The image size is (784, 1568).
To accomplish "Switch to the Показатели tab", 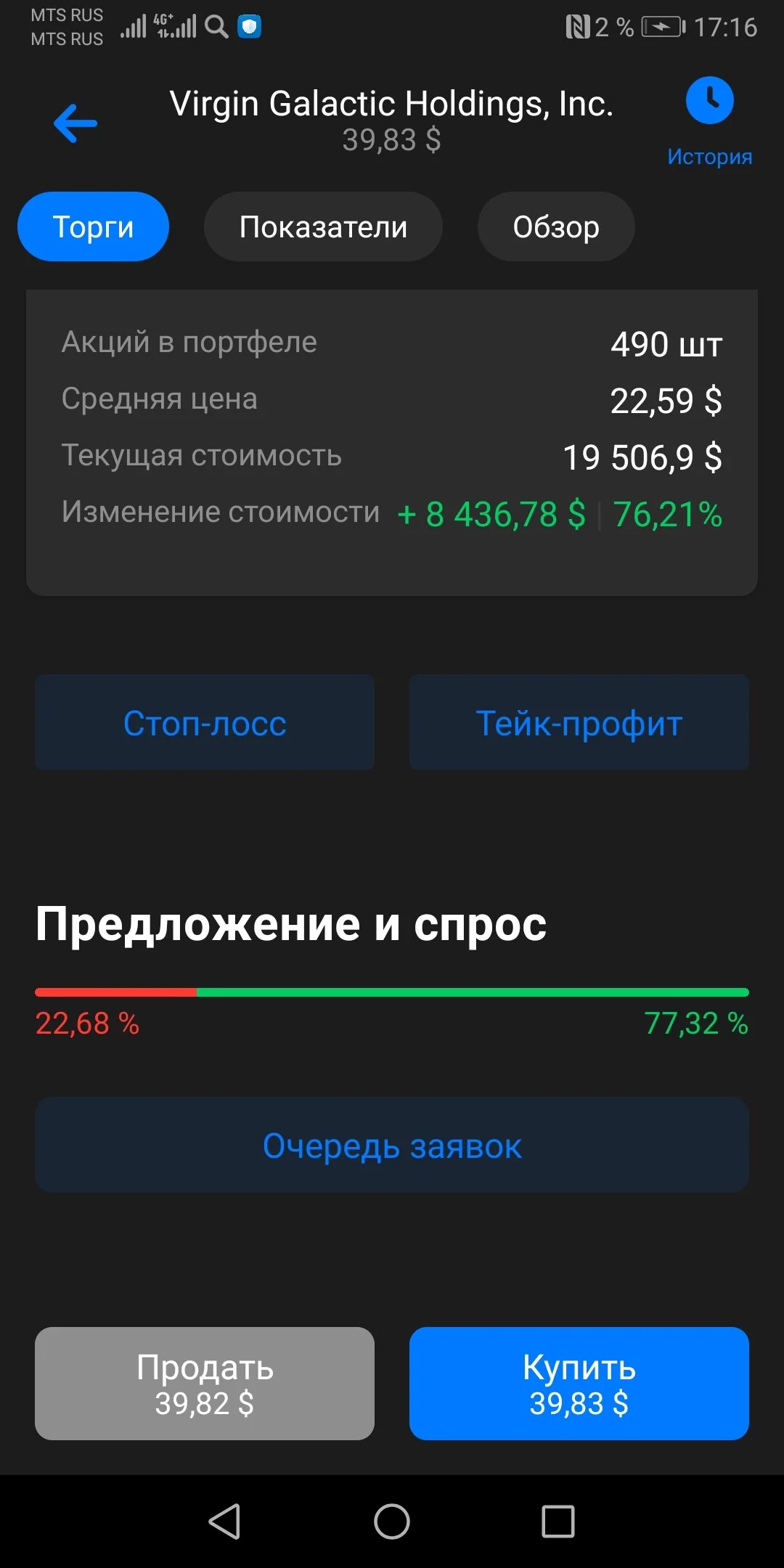I will (323, 226).
